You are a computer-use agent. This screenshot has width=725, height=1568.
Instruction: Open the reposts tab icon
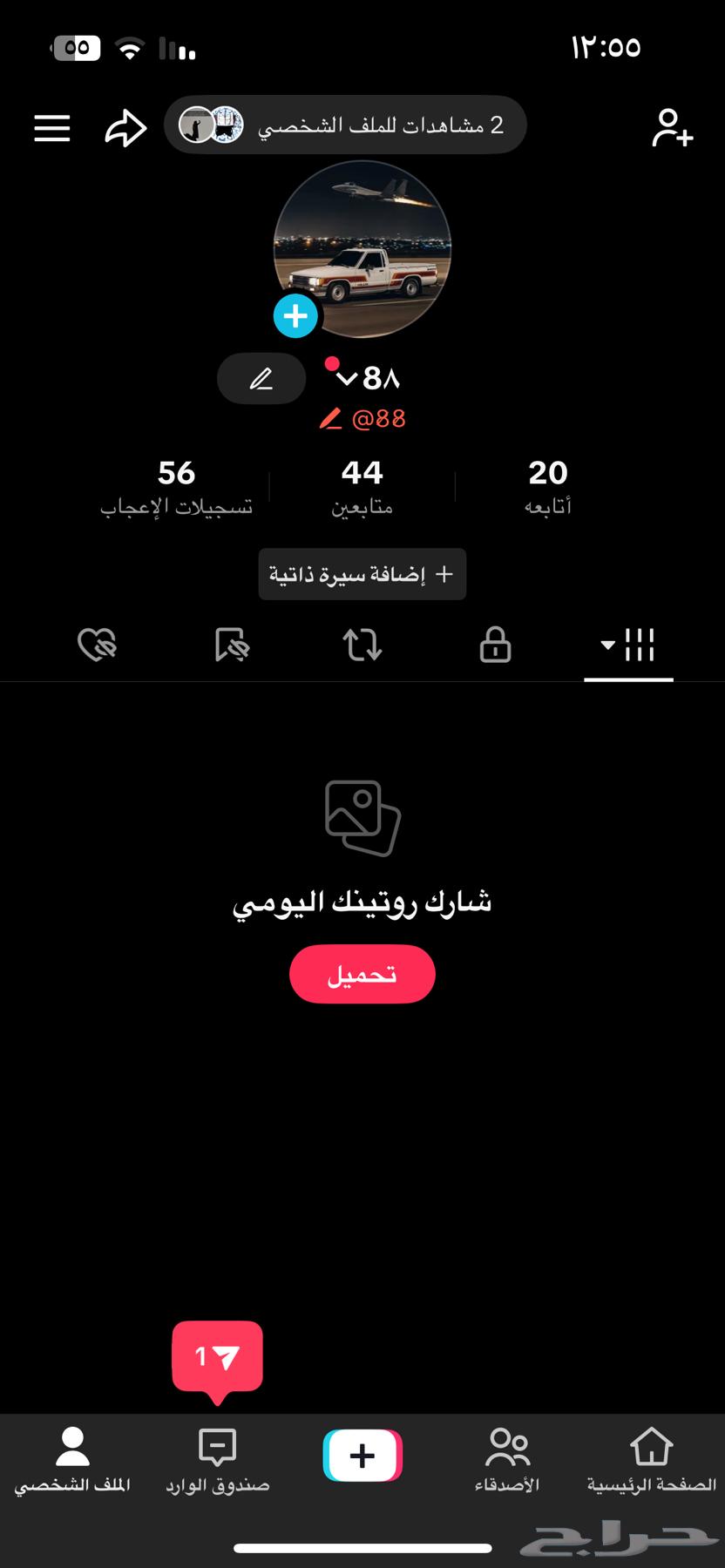(x=362, y=645)
